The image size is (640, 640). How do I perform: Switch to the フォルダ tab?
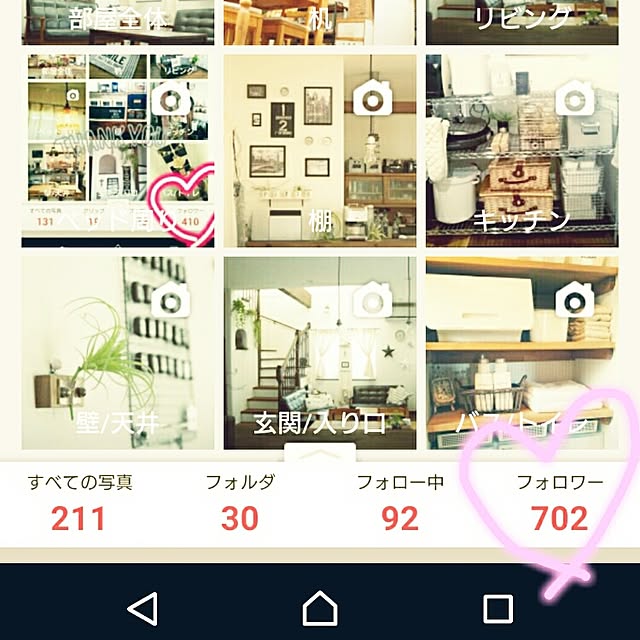(x=239, y=502)
